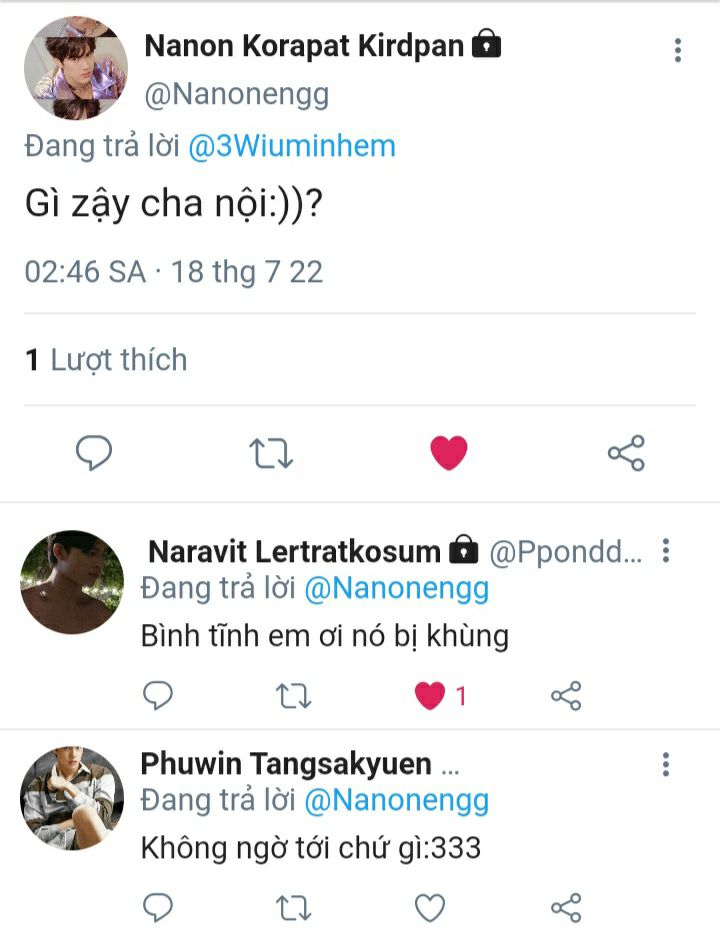Unlike Naravit Lertratkosum's reply
This screenshot has width=720, height=937.
click(430, 695)
